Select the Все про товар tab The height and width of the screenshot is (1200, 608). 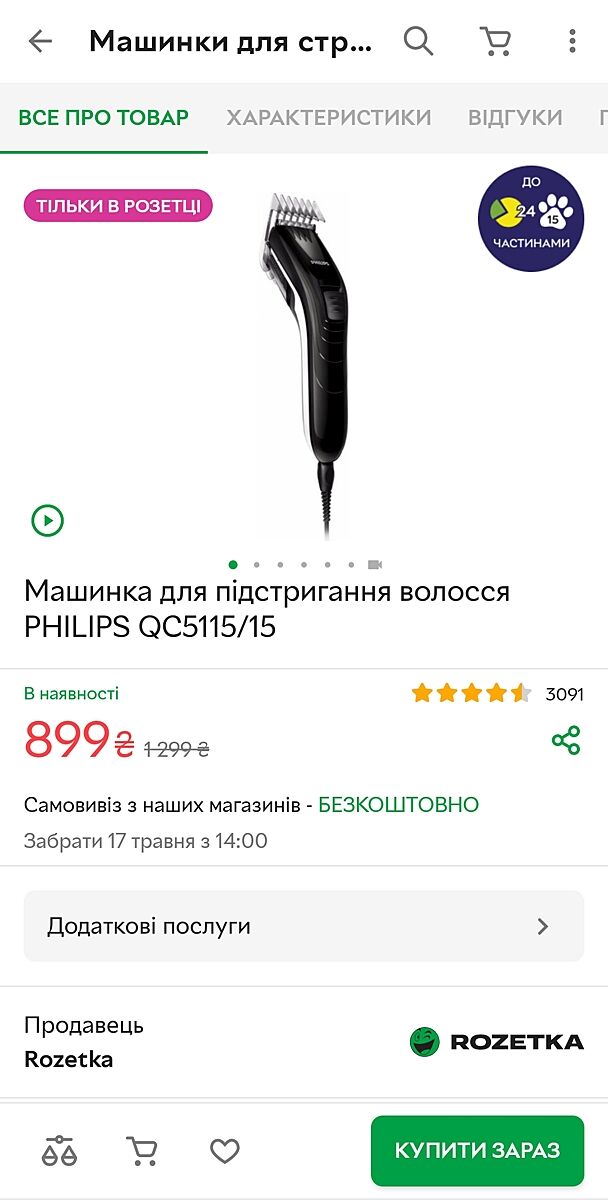tap(103, 118)
